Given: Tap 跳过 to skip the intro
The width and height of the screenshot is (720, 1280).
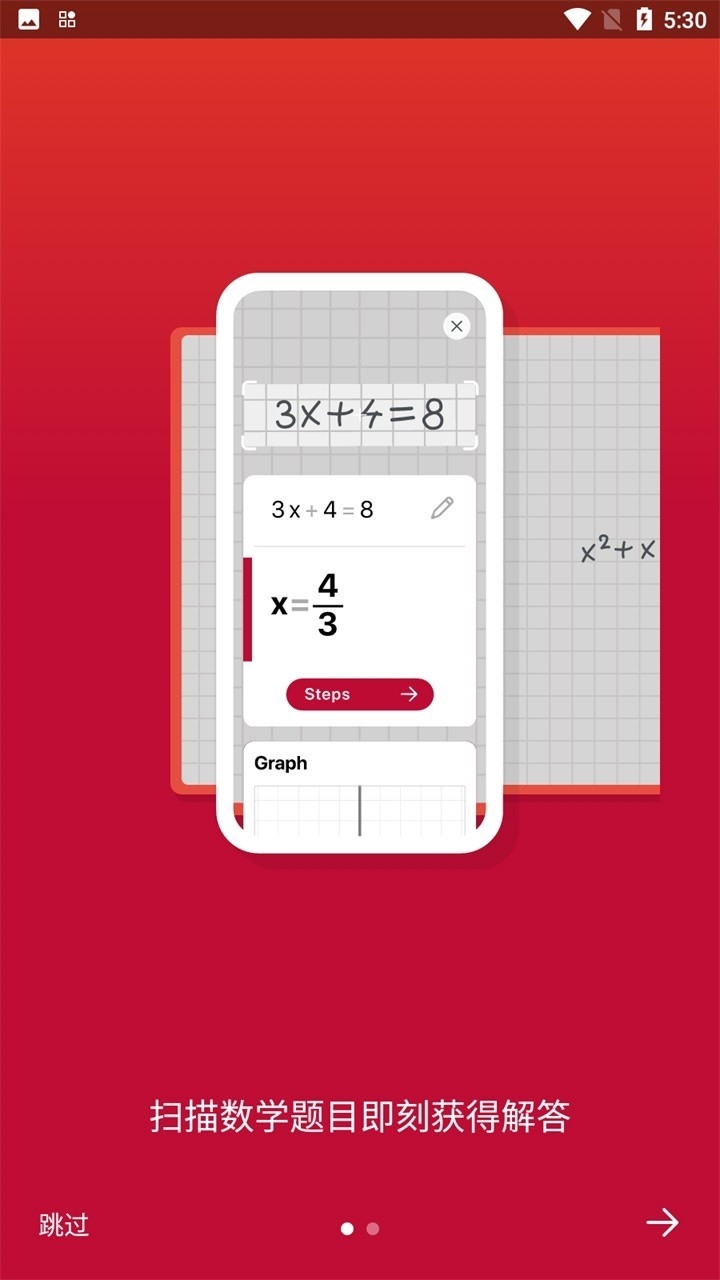Looking at the screenshot, I should point(64,1224).
